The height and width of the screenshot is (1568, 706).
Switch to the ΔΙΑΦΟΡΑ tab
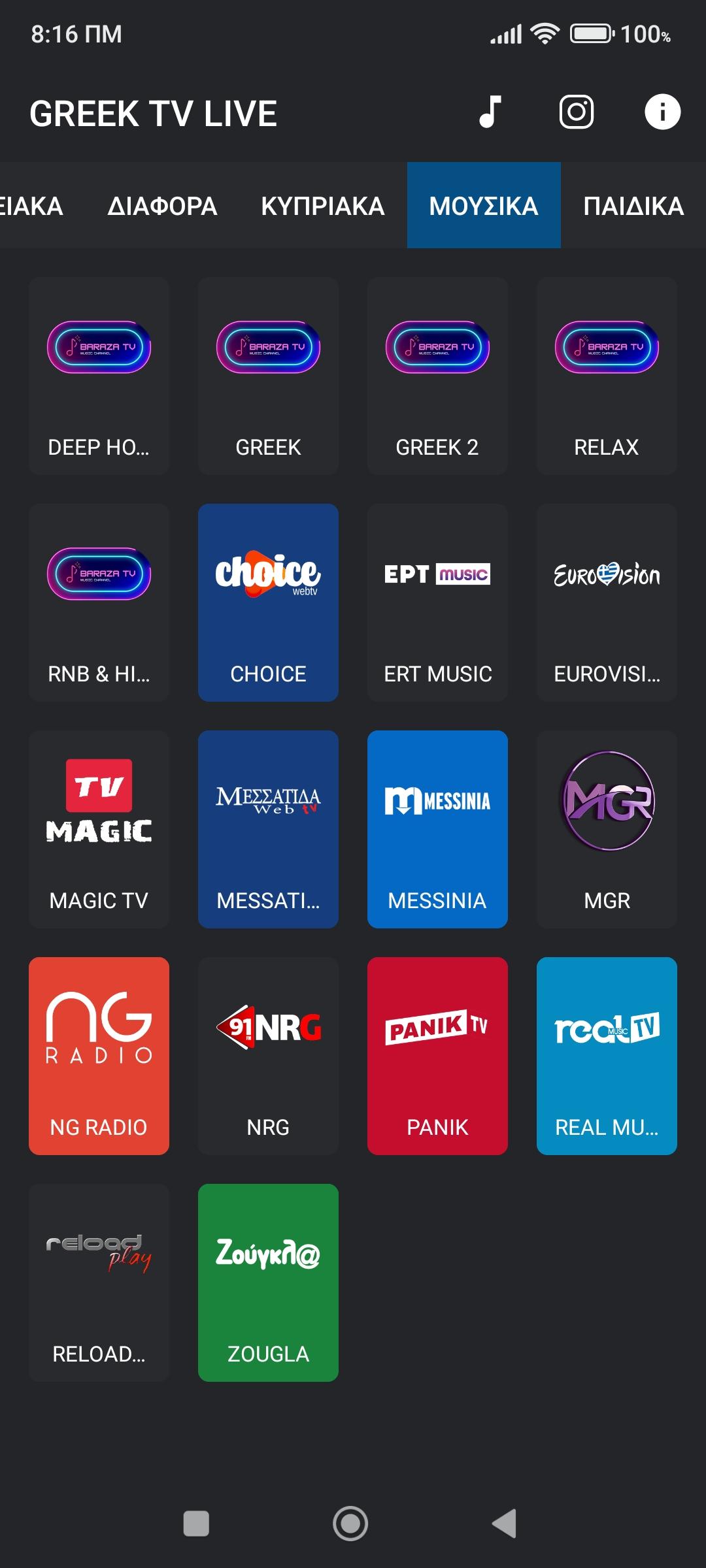(x=162, y=206)
